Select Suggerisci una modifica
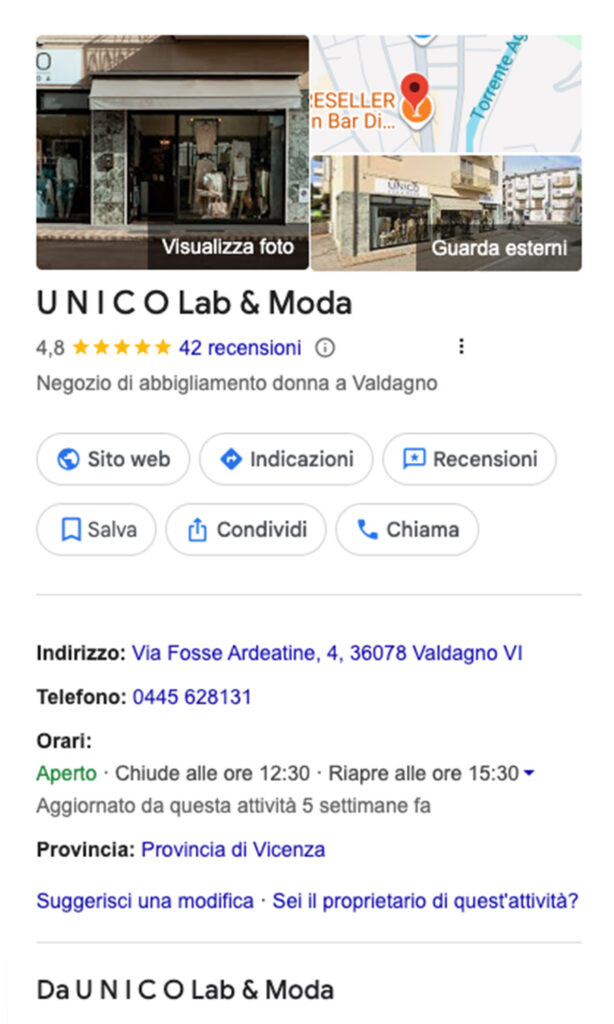 click(145, 901)
